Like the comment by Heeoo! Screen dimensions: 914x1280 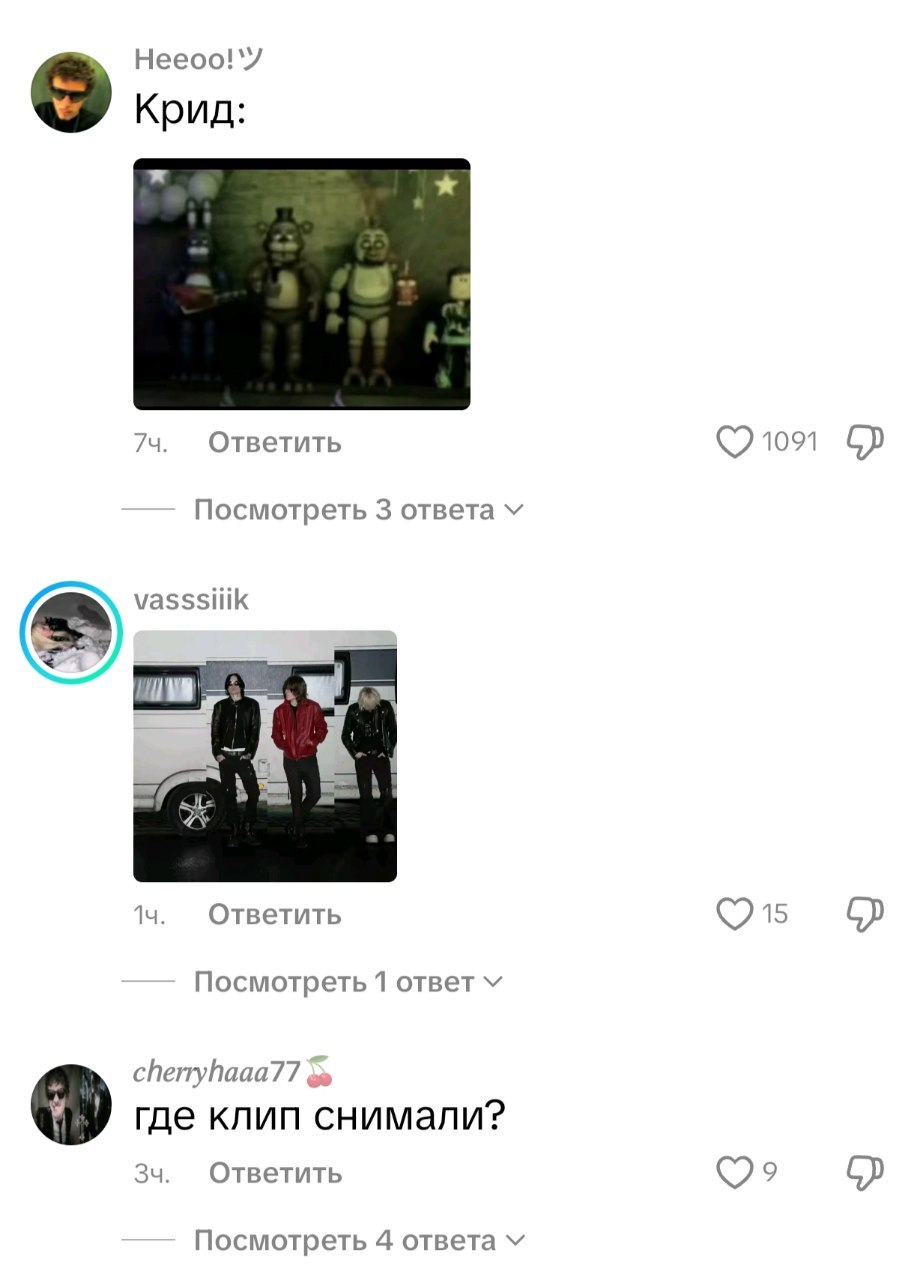pyautogui.click(x=735, y=442)
